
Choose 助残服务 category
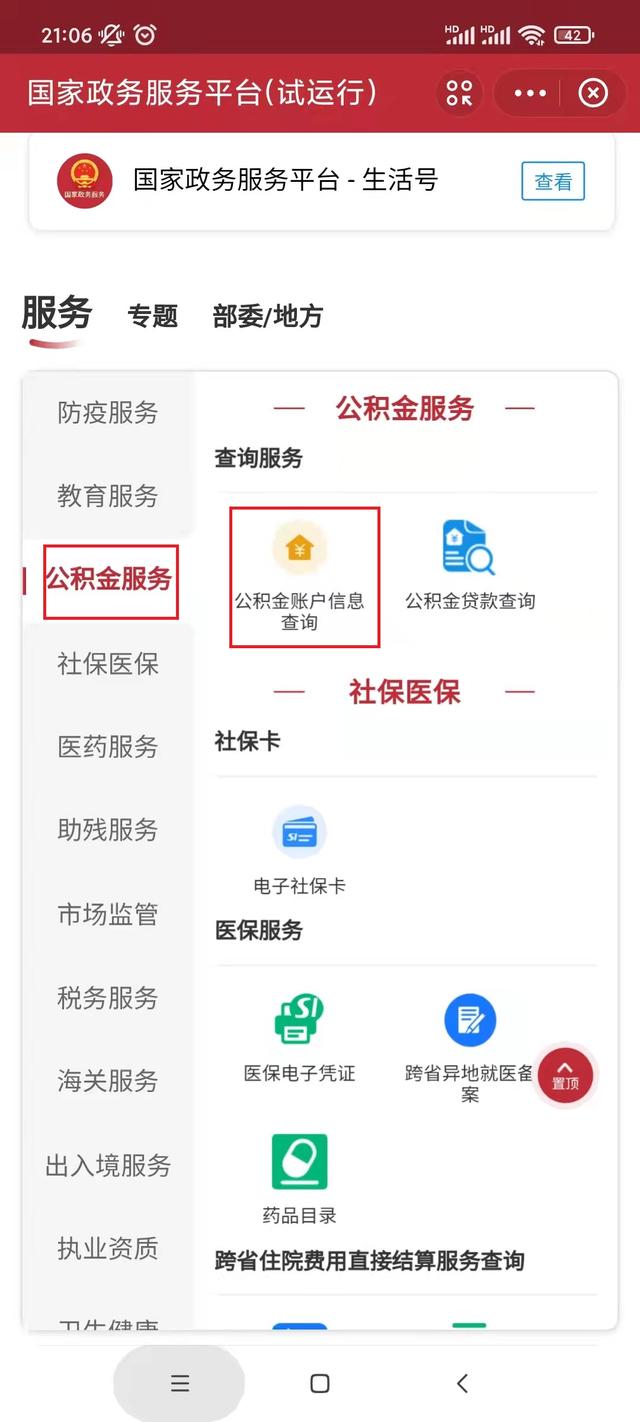click(108, 830)
